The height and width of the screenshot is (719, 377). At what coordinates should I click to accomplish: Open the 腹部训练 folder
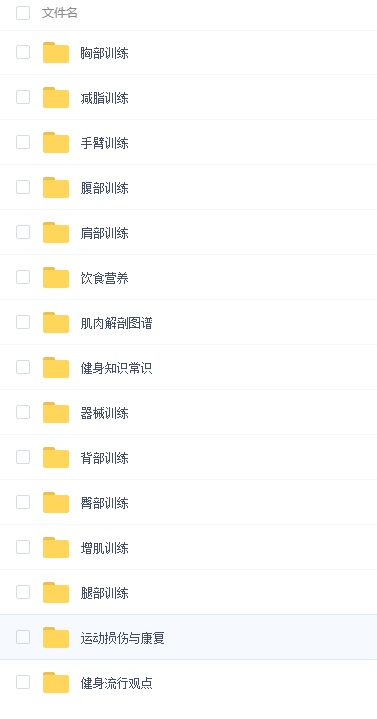[105, 188]
